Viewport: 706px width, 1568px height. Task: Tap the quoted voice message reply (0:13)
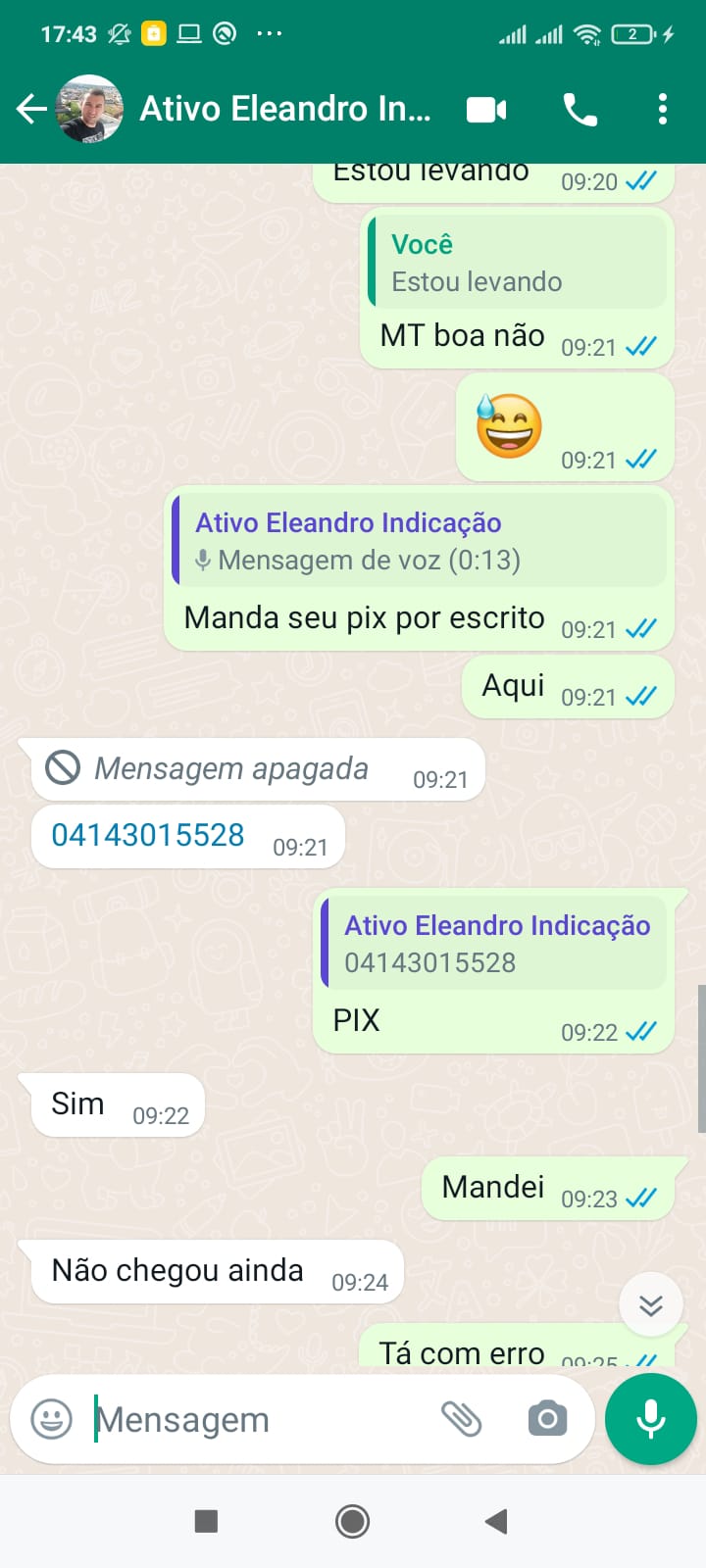click(420, 541)
